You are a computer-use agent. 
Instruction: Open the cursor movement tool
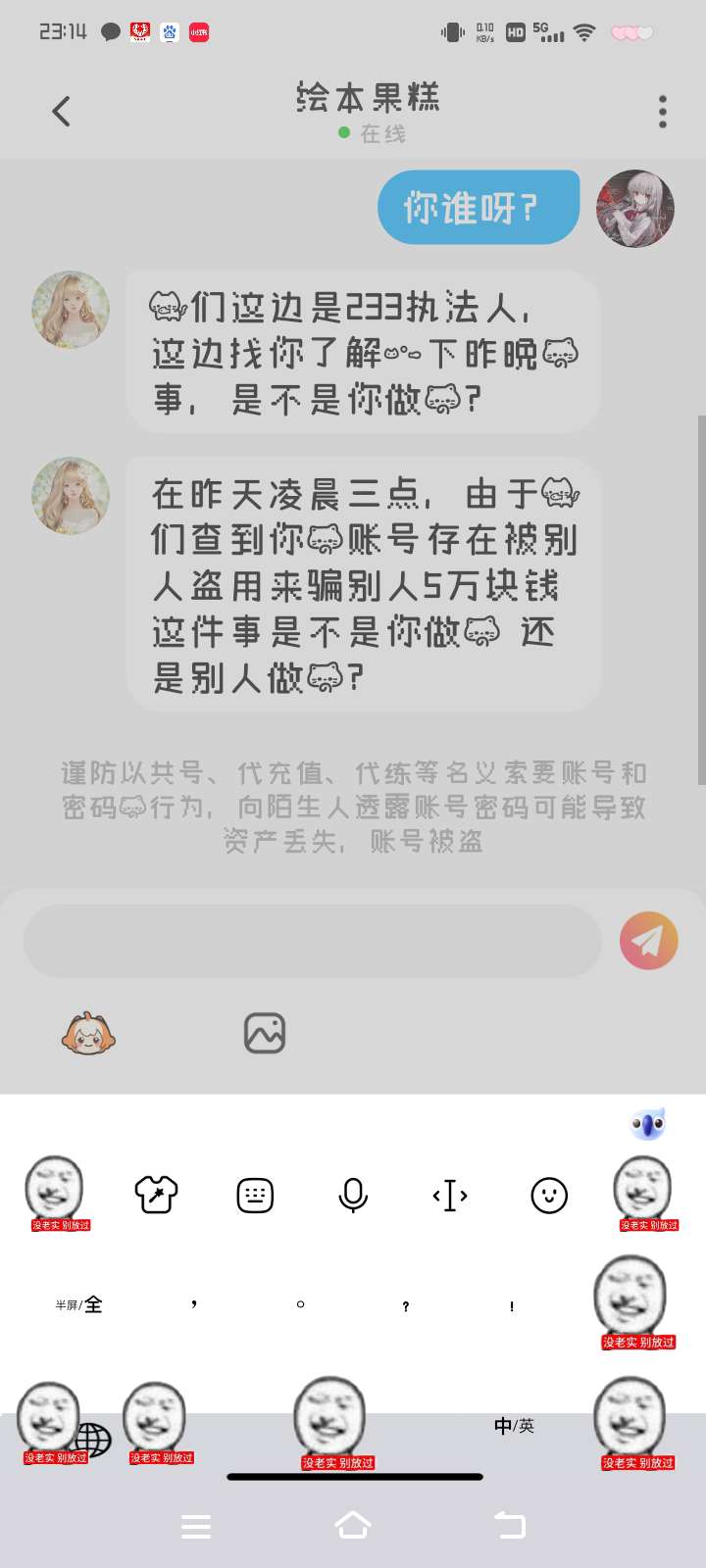coord(450,1195)
